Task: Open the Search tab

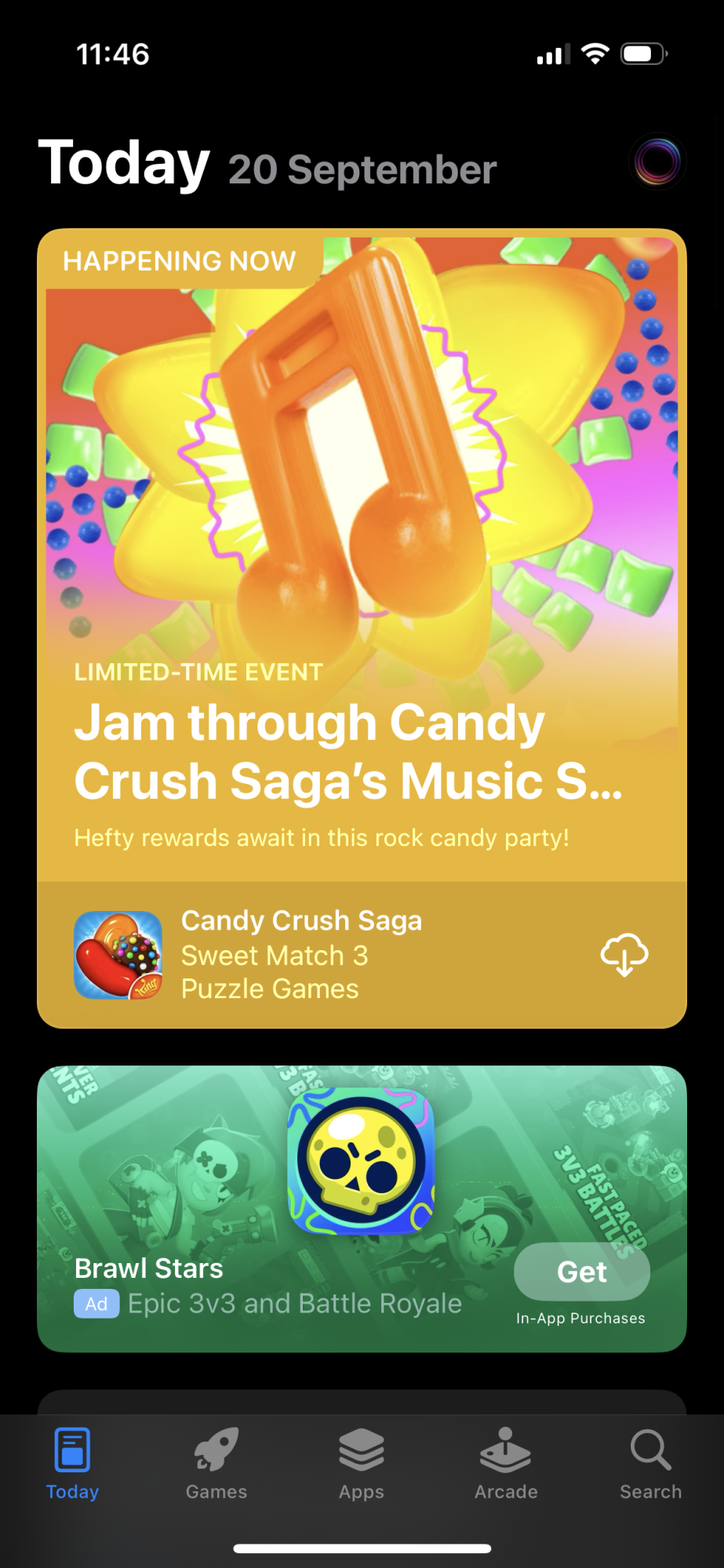Action: [x=650, y=1464]
